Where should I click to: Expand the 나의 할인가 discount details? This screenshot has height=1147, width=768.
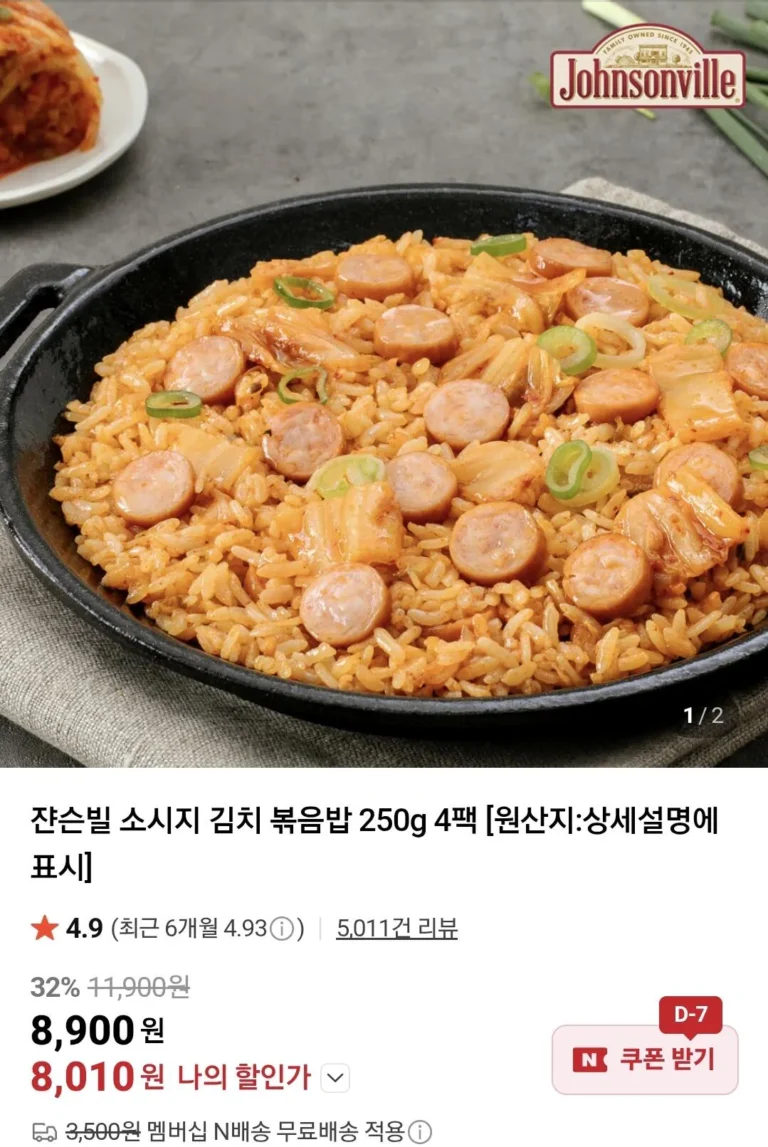[336, 1078]
